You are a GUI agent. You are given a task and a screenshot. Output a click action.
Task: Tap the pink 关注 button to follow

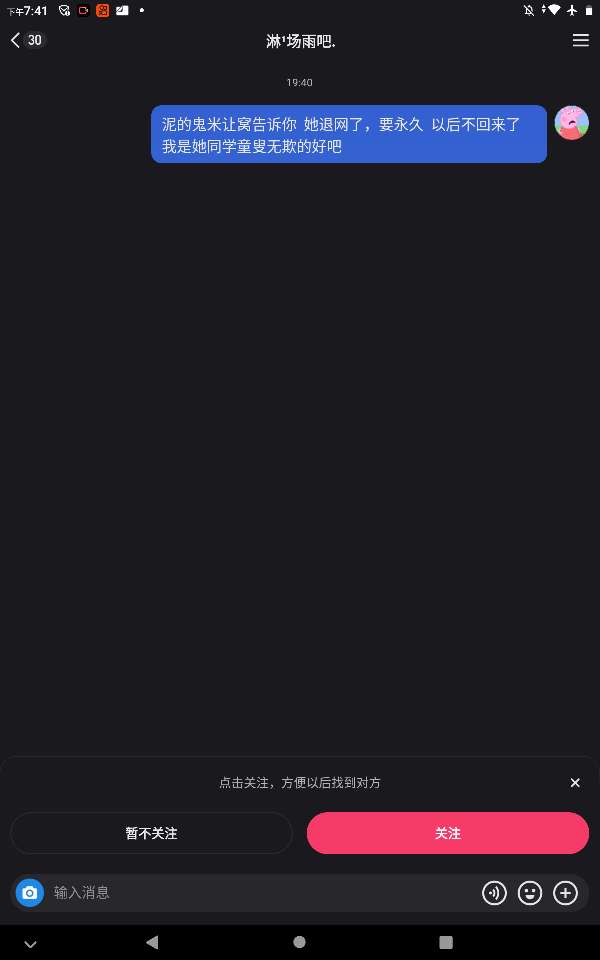448,833
